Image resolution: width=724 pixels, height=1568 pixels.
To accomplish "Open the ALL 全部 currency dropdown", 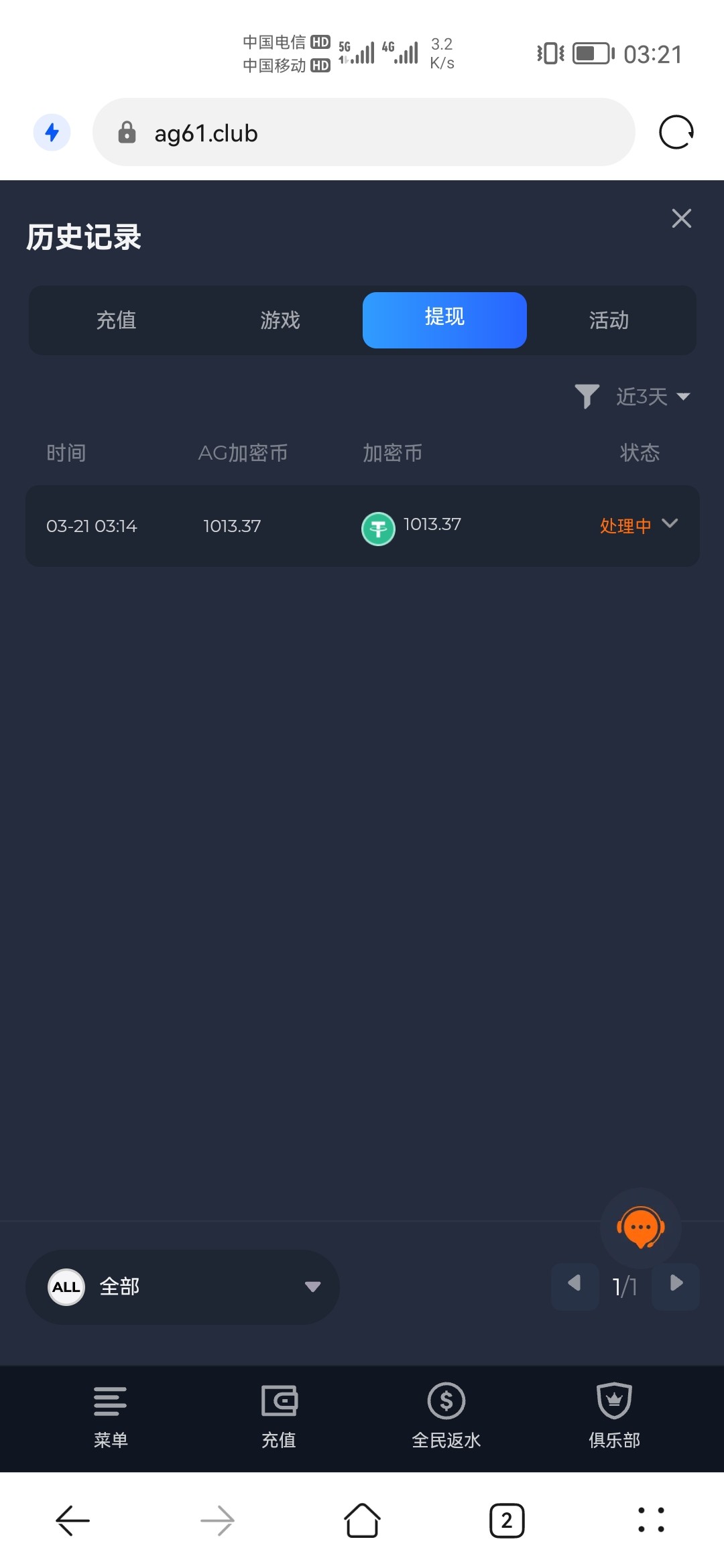I will [181, 1287].
